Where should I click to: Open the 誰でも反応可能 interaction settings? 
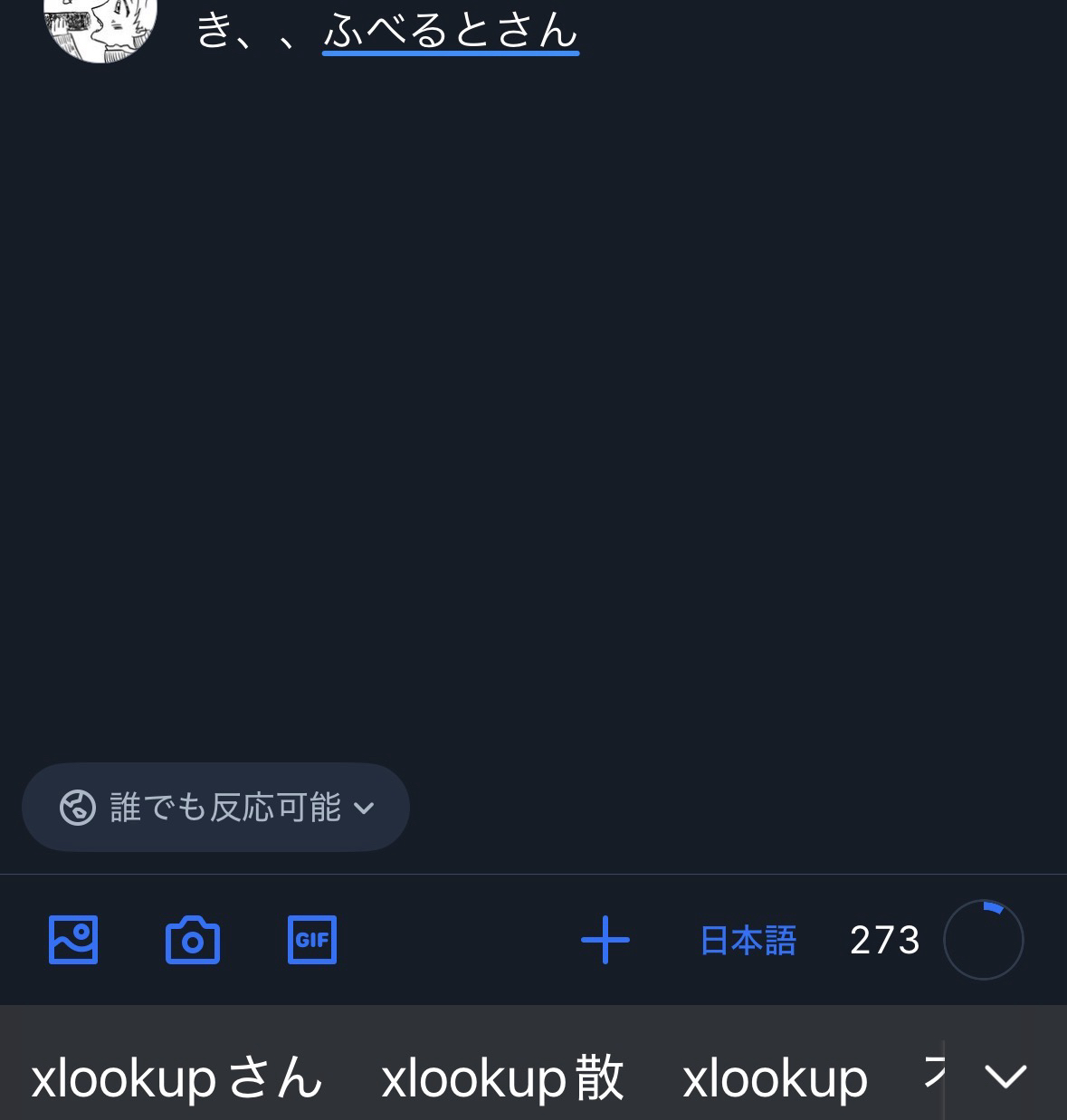click(216, 807)
